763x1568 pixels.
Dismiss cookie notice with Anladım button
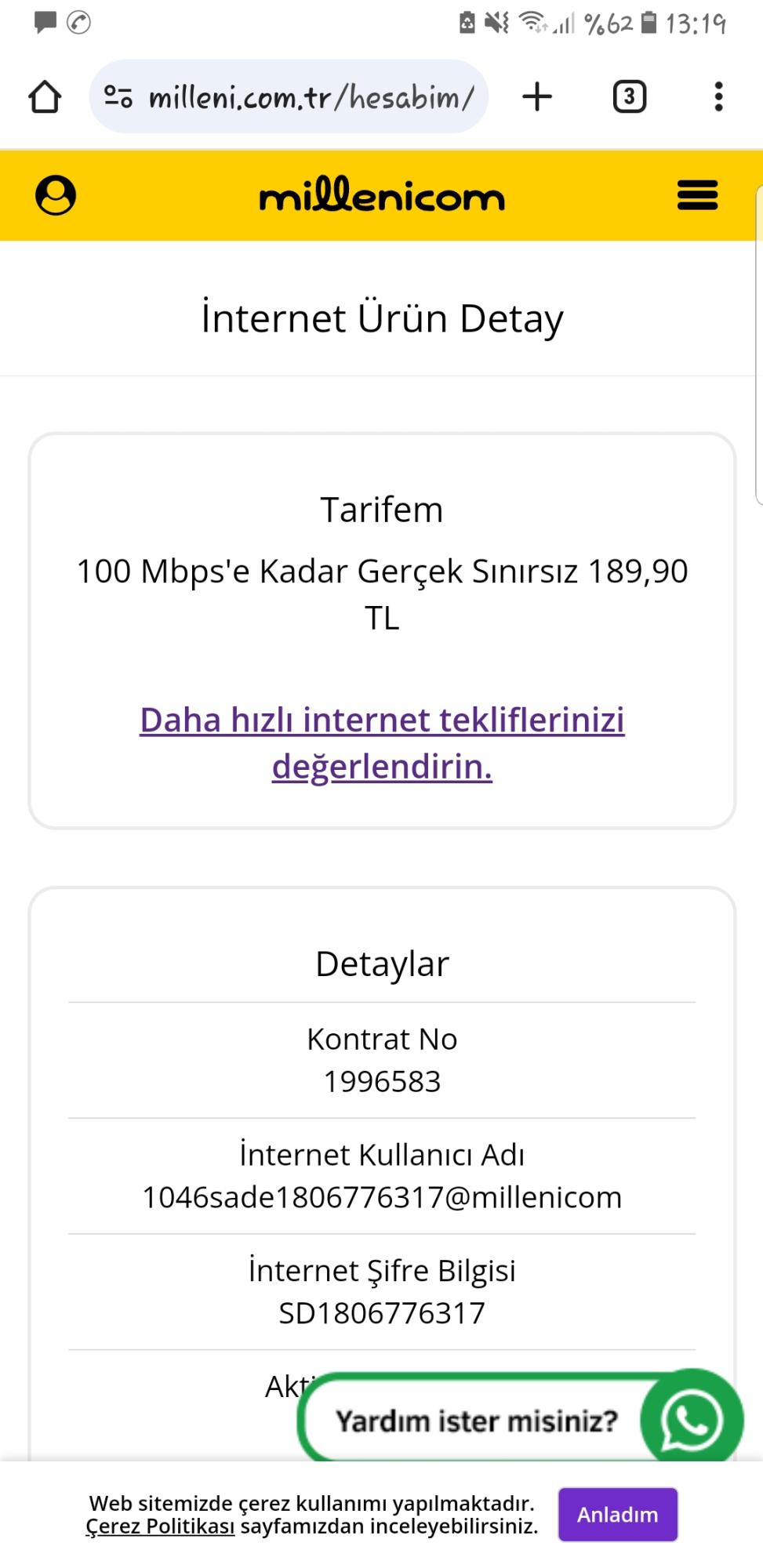coord(618,1515)
